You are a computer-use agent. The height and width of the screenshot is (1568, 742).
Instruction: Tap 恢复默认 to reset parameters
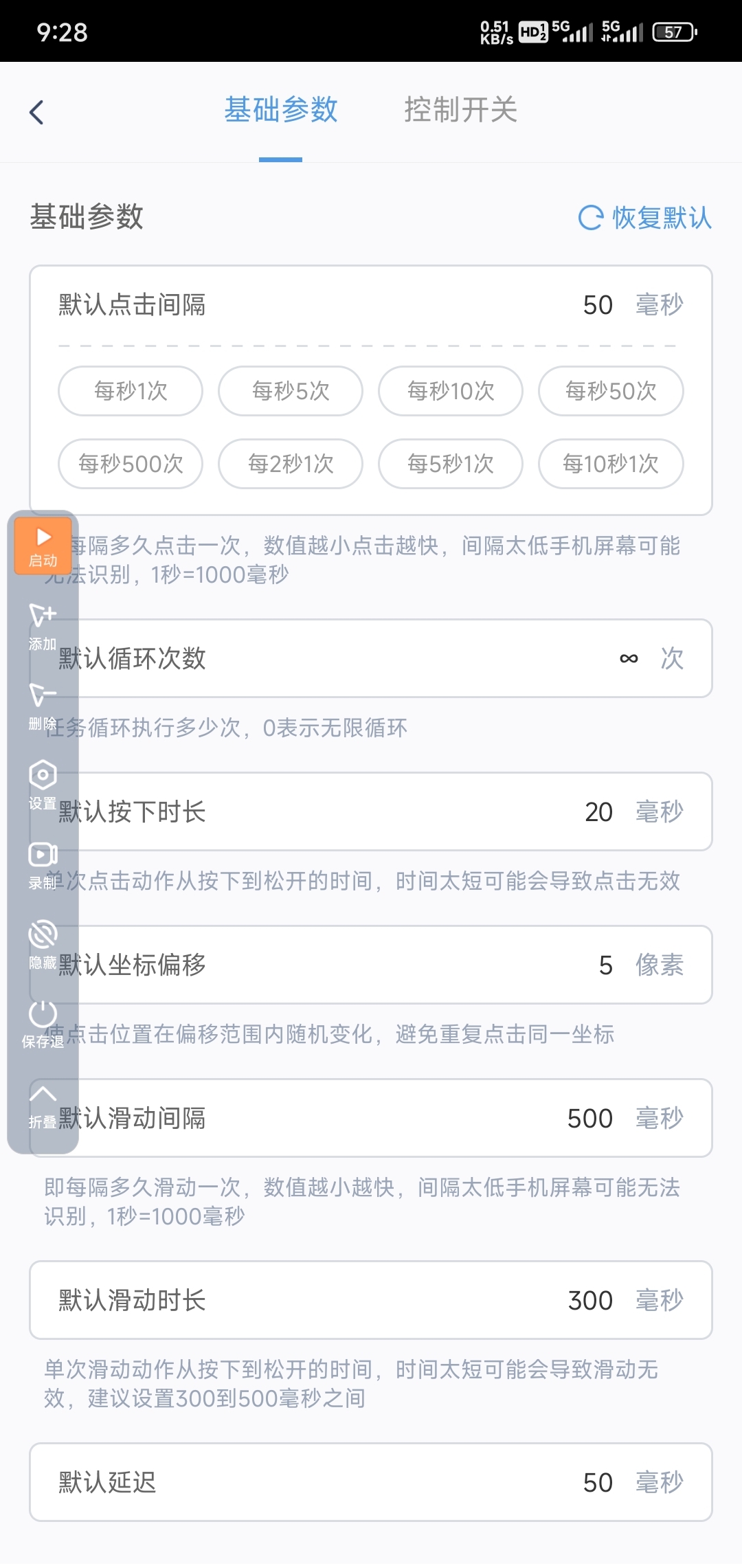[645, 218]
